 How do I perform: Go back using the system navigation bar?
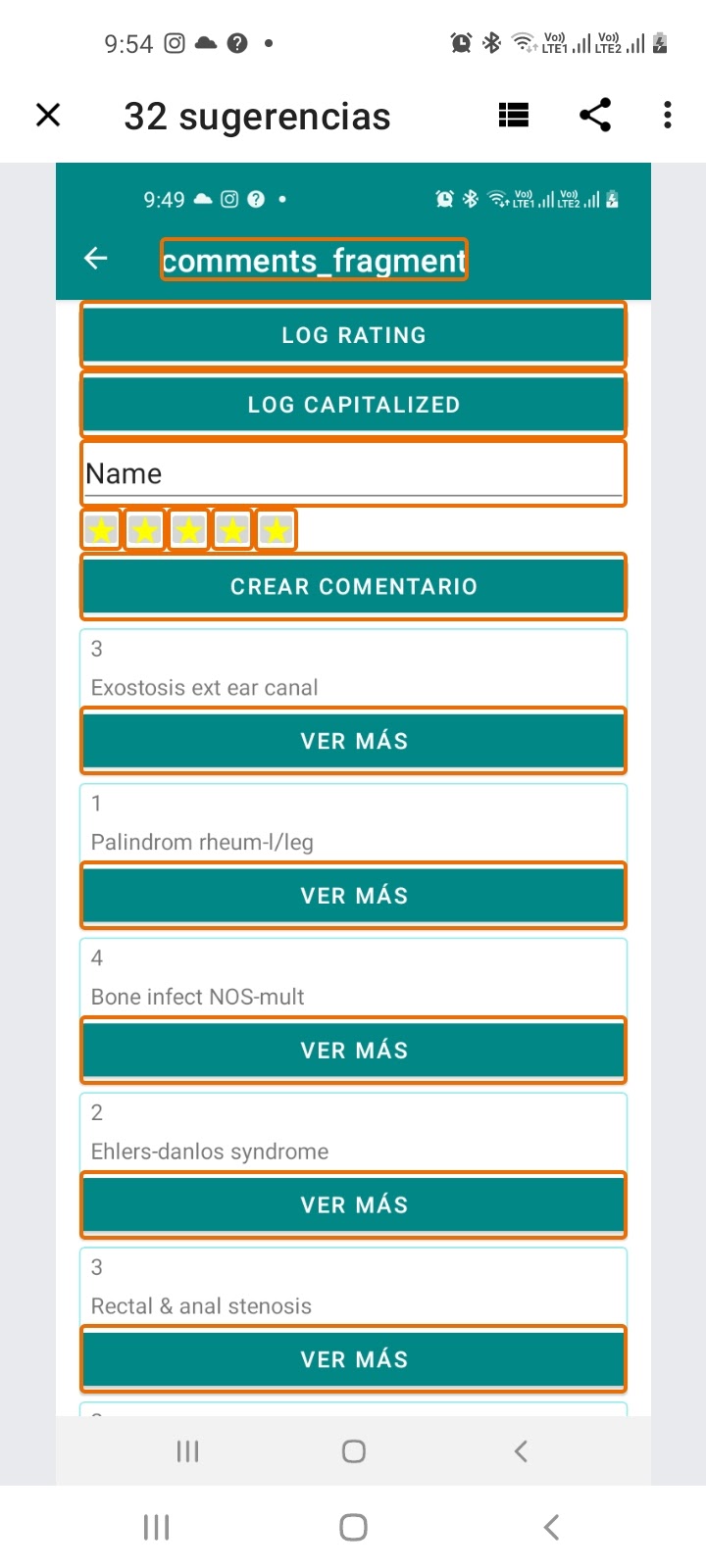pos(551,1527)
